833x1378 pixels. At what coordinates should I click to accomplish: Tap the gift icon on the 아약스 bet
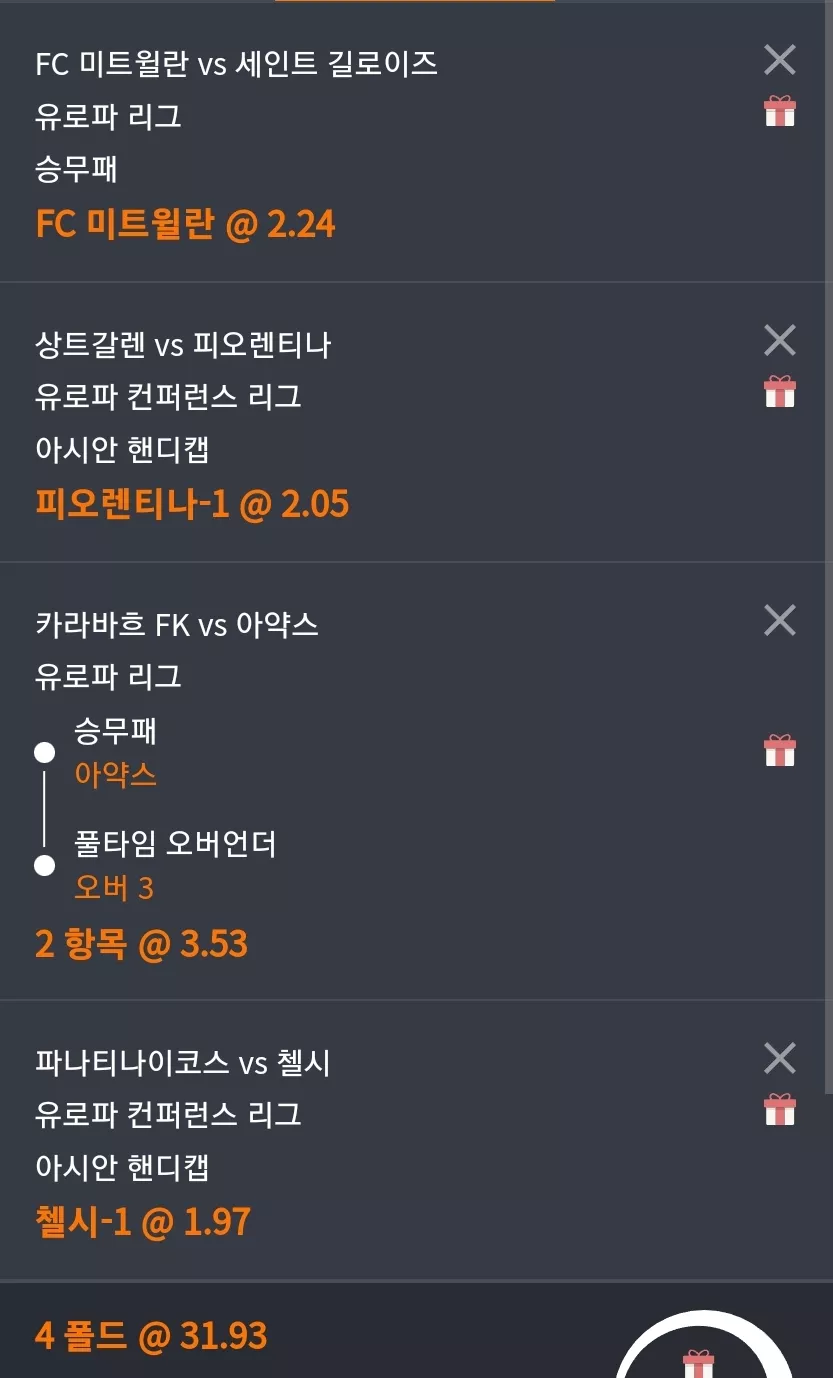tap(779, 750)
